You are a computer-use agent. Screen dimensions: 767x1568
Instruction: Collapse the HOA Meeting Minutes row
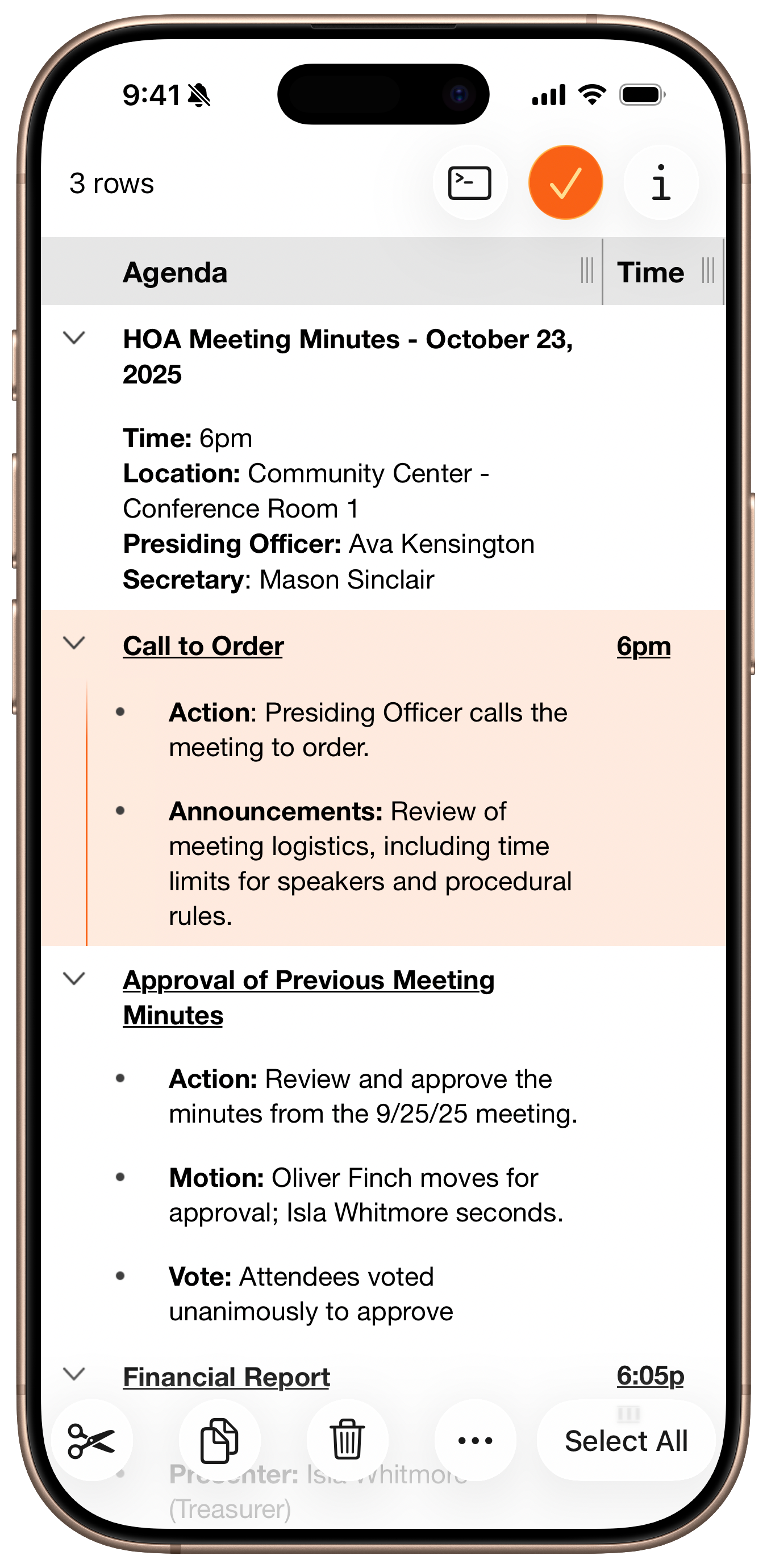coord(74,338)
